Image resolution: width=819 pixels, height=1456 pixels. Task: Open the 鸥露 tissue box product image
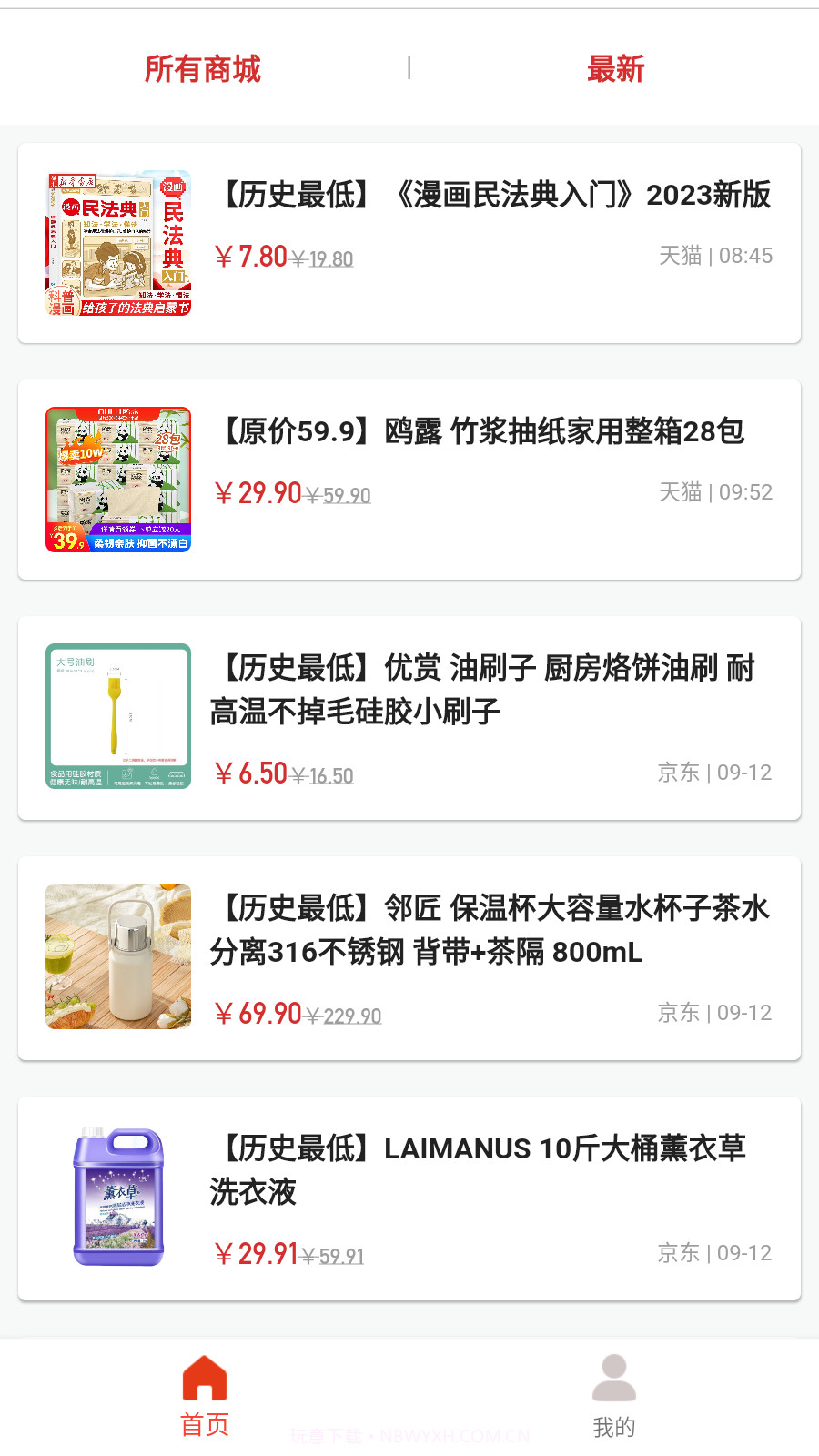click(x=118, y=478)
